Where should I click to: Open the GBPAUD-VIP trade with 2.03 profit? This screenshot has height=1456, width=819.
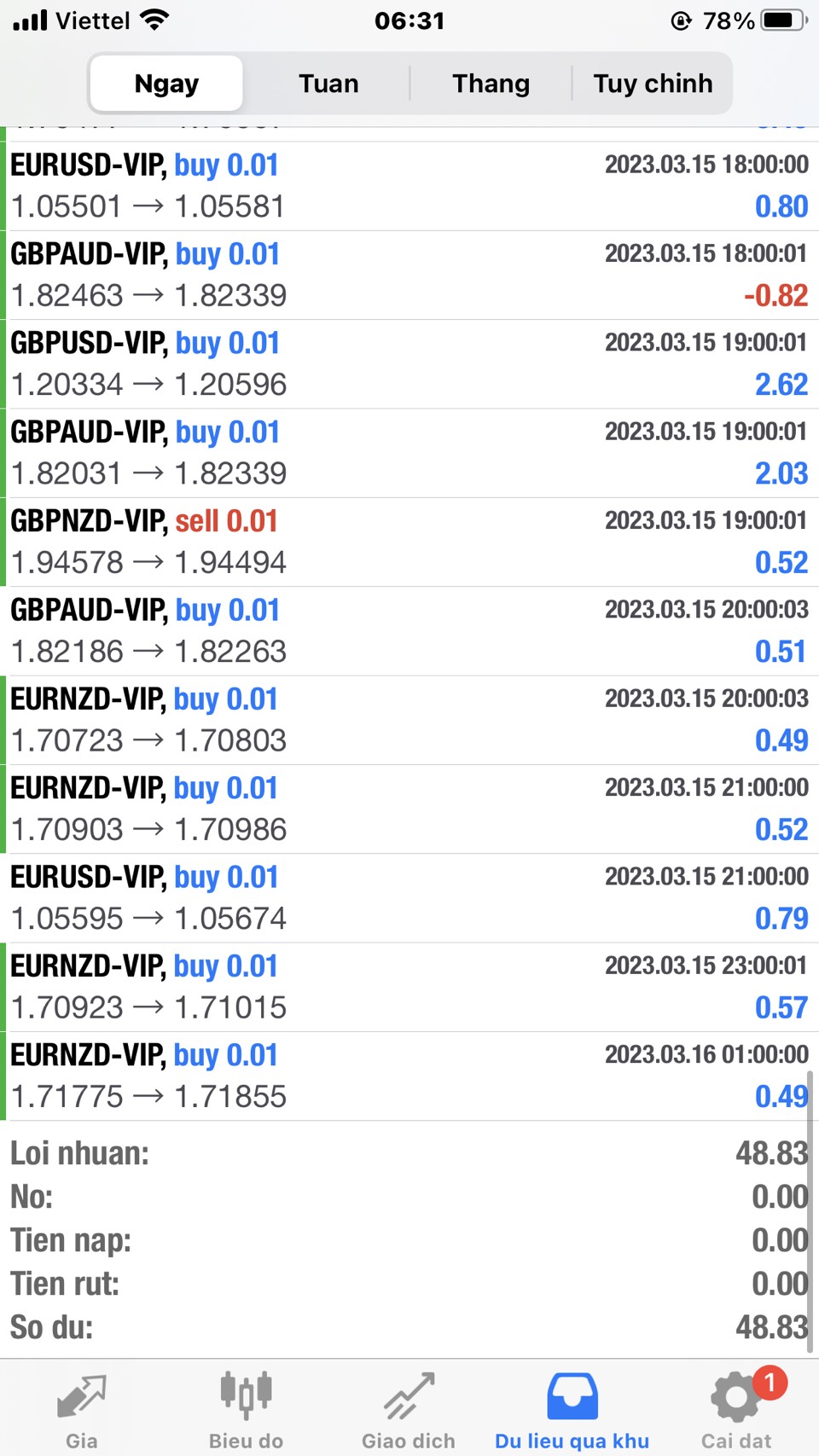pos(409,453)
